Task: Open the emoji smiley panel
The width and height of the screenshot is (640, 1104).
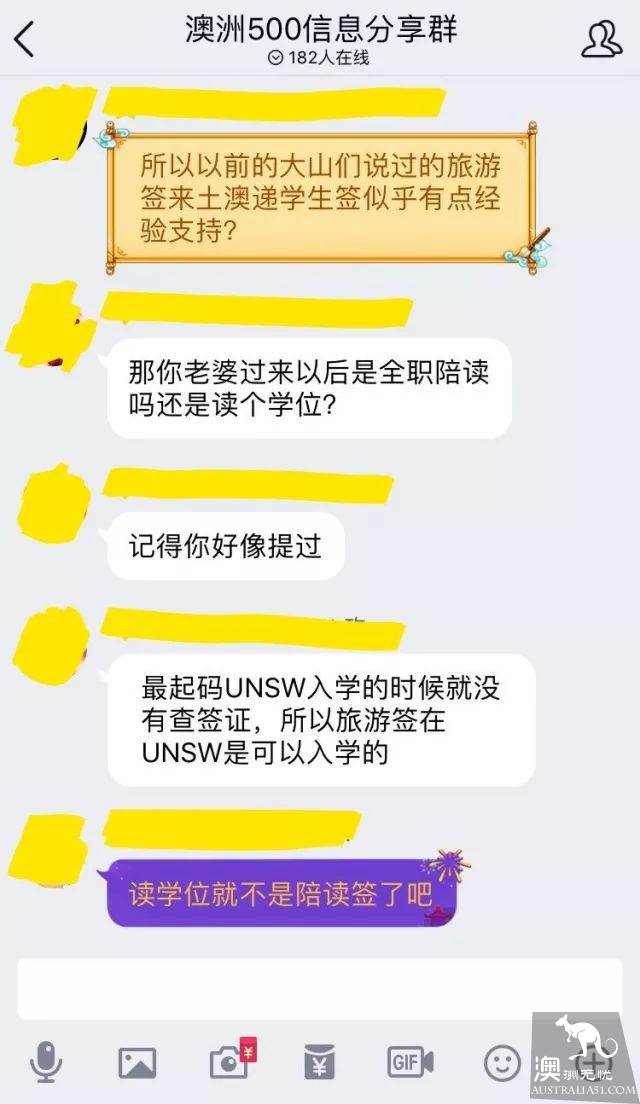Action: [502, 1062]
